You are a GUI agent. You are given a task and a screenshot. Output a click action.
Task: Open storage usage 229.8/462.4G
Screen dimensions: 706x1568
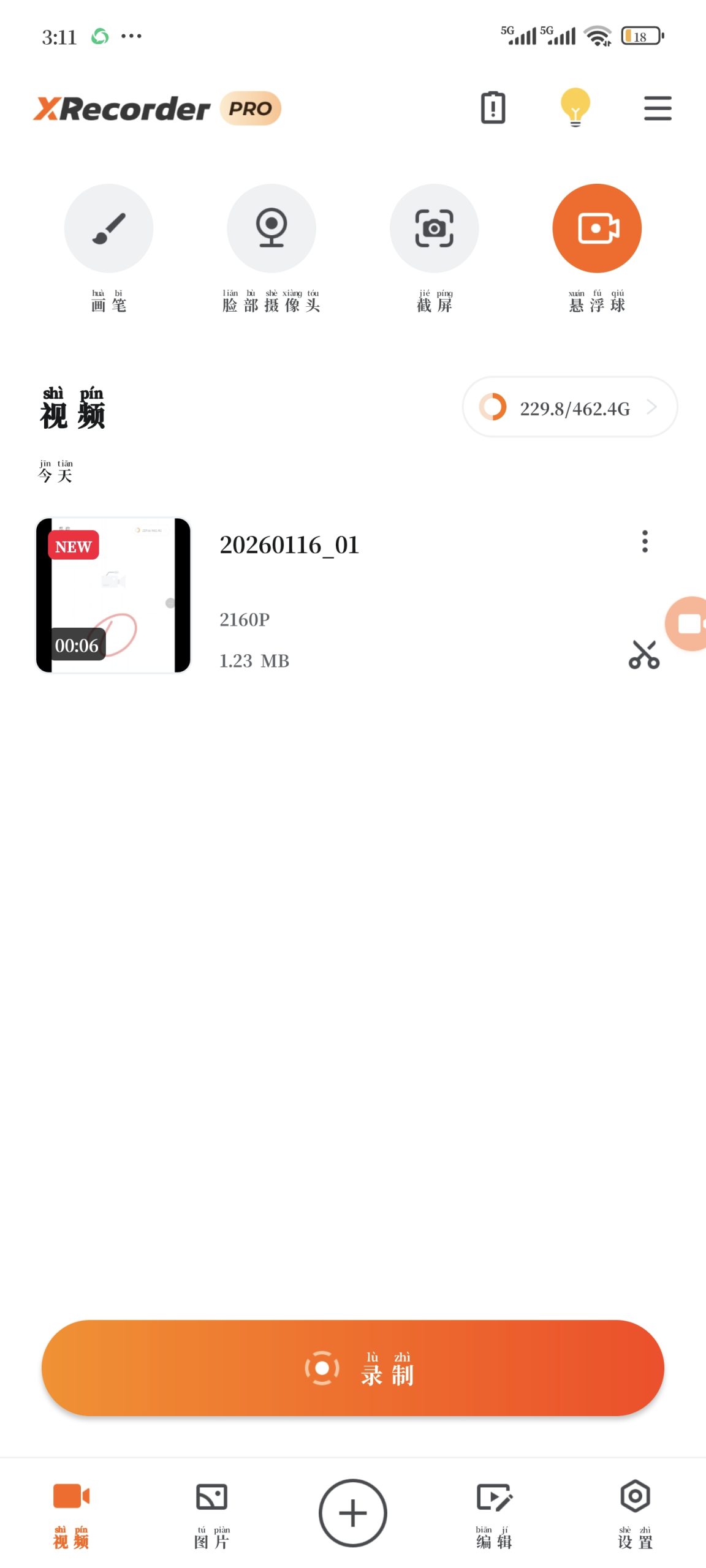[x=570, y=407]
